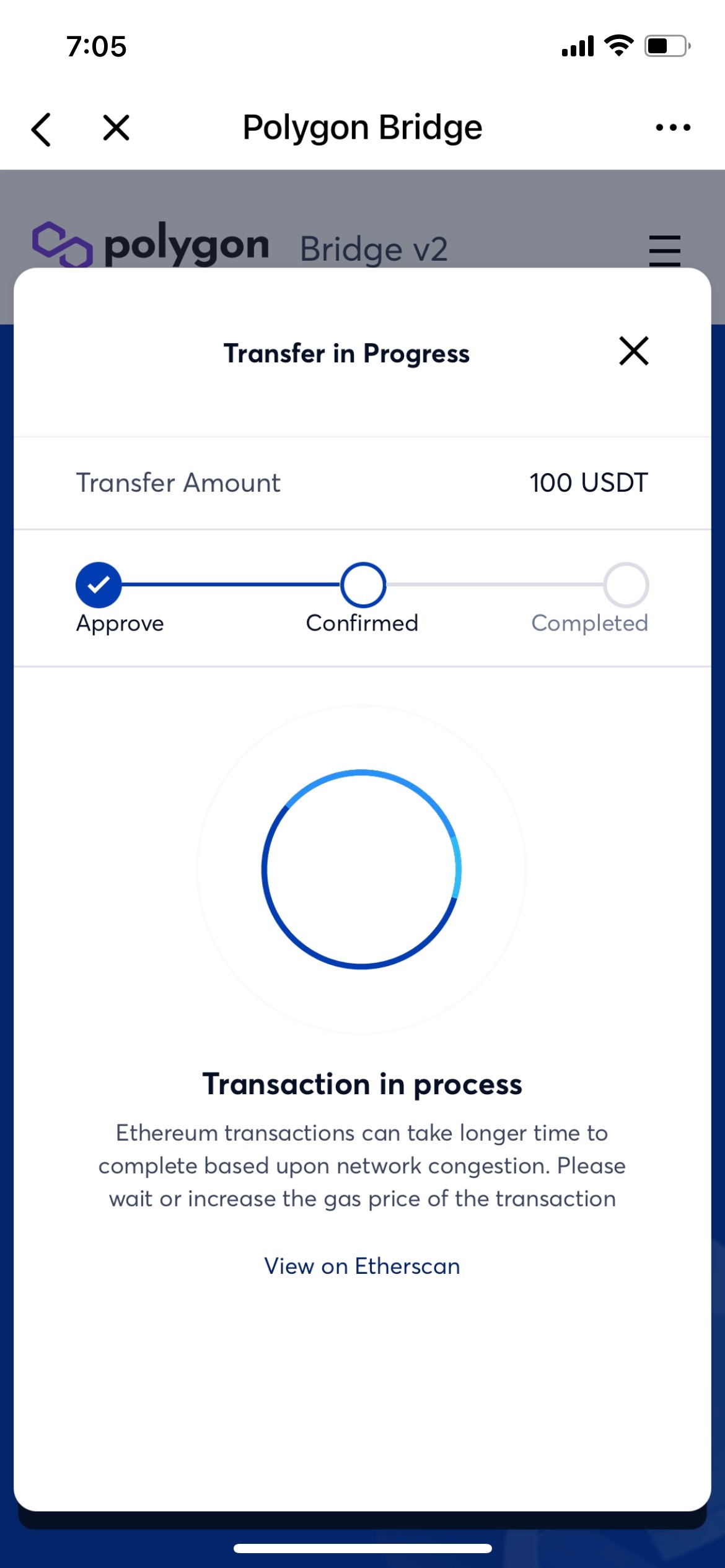Dismiss the Transfer in Progress dialog
This screenshot has height=1568, width=725.
pyautogui.click(x=633, y=351)
